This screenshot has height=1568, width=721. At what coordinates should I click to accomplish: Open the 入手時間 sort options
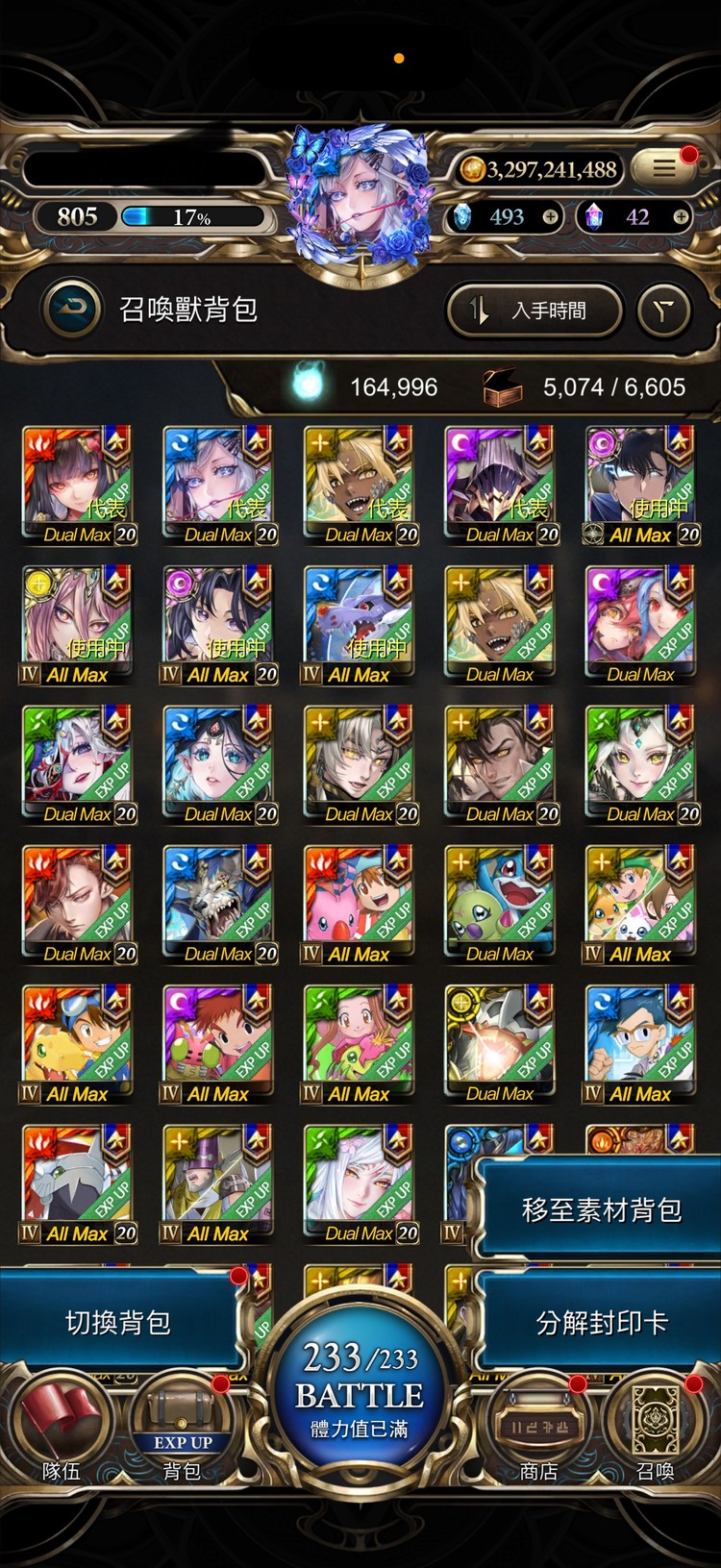pos(535,311)
